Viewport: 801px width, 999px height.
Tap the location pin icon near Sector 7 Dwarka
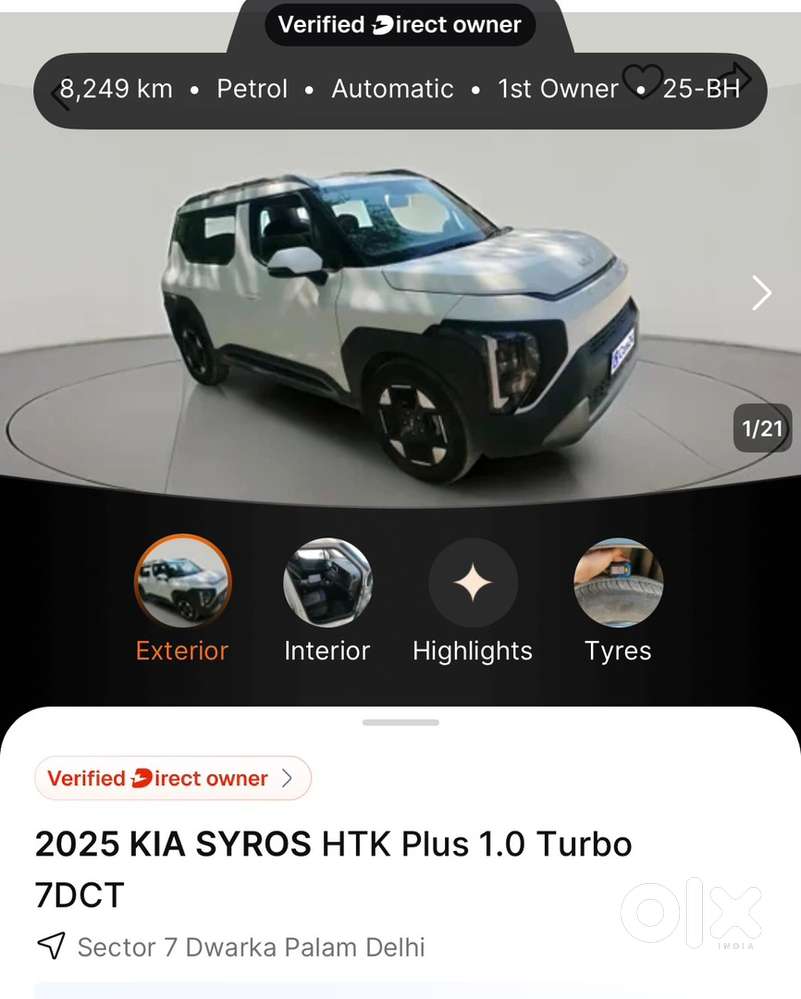[49, 947]
